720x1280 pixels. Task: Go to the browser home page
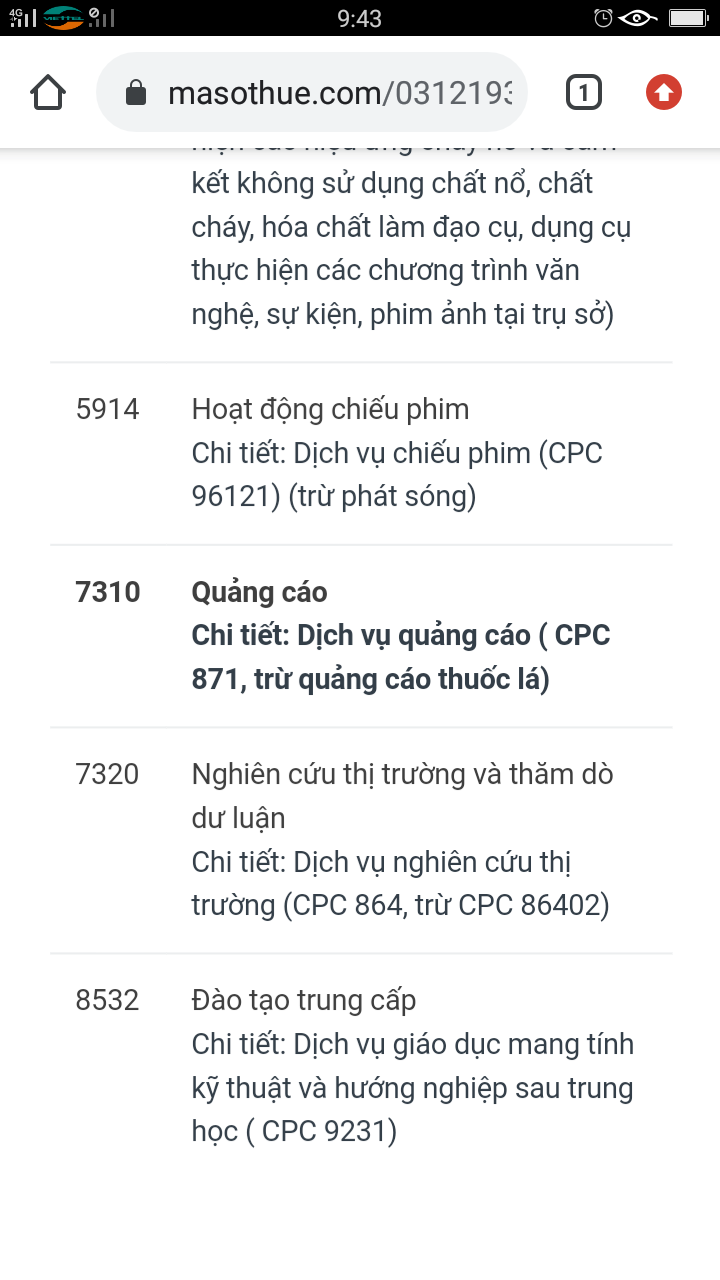tap(48, 93)
